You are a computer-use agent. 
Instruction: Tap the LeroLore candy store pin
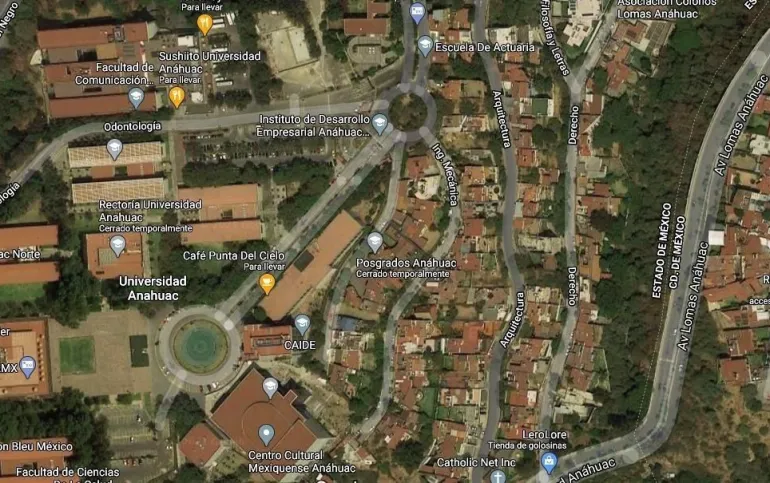pos(548,461)
